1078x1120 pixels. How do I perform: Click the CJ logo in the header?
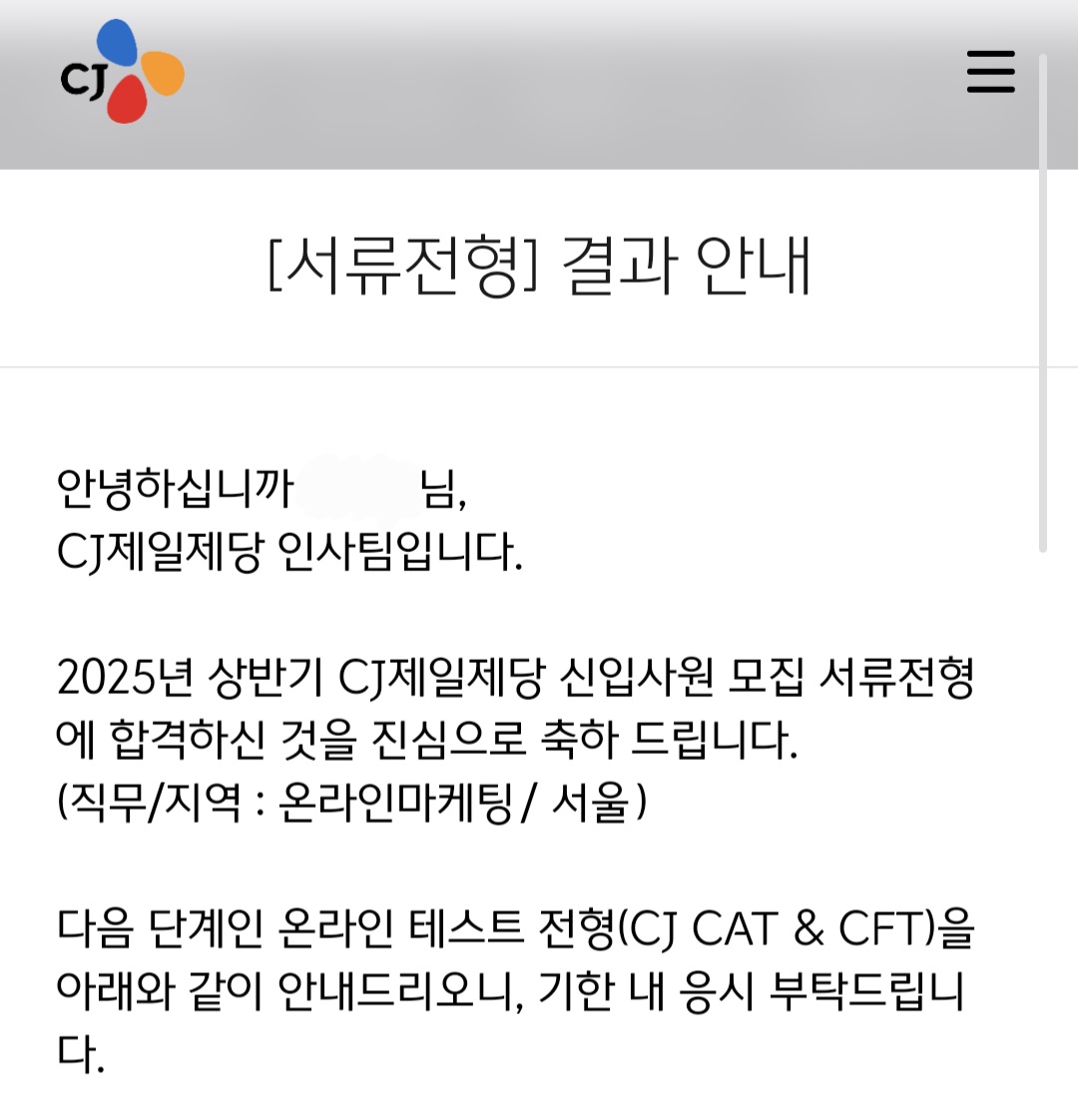(x=120, y=72)
